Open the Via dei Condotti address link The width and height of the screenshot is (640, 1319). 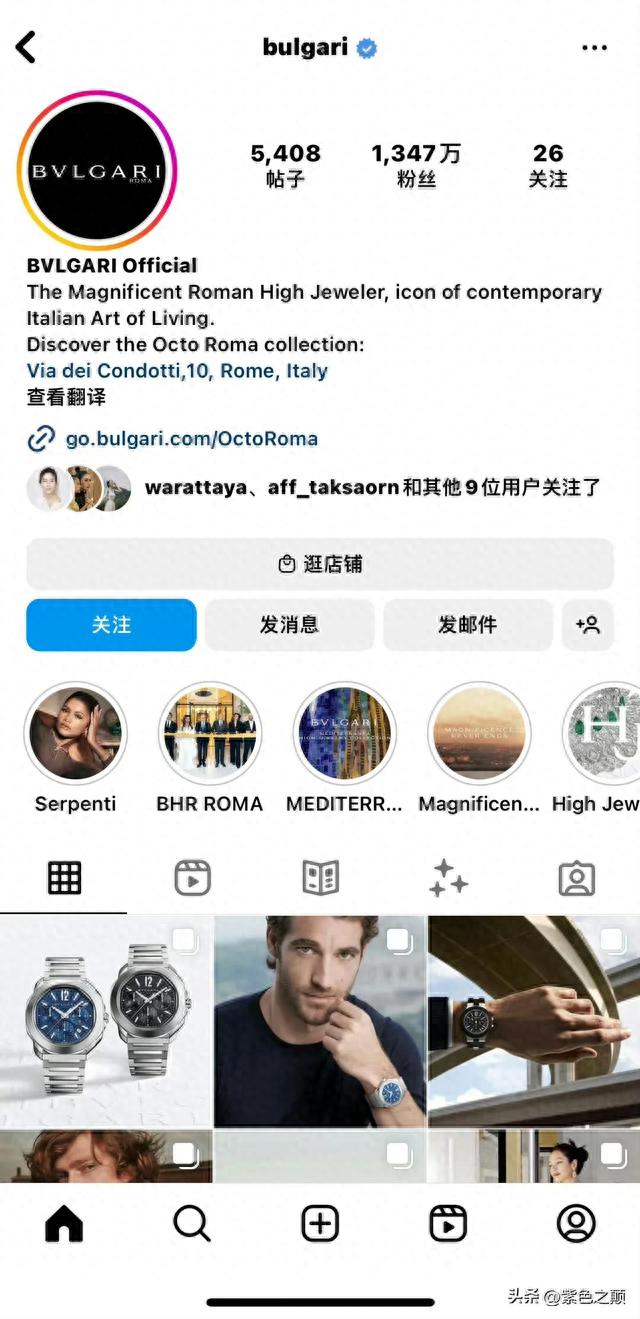(x=177, y=370)
